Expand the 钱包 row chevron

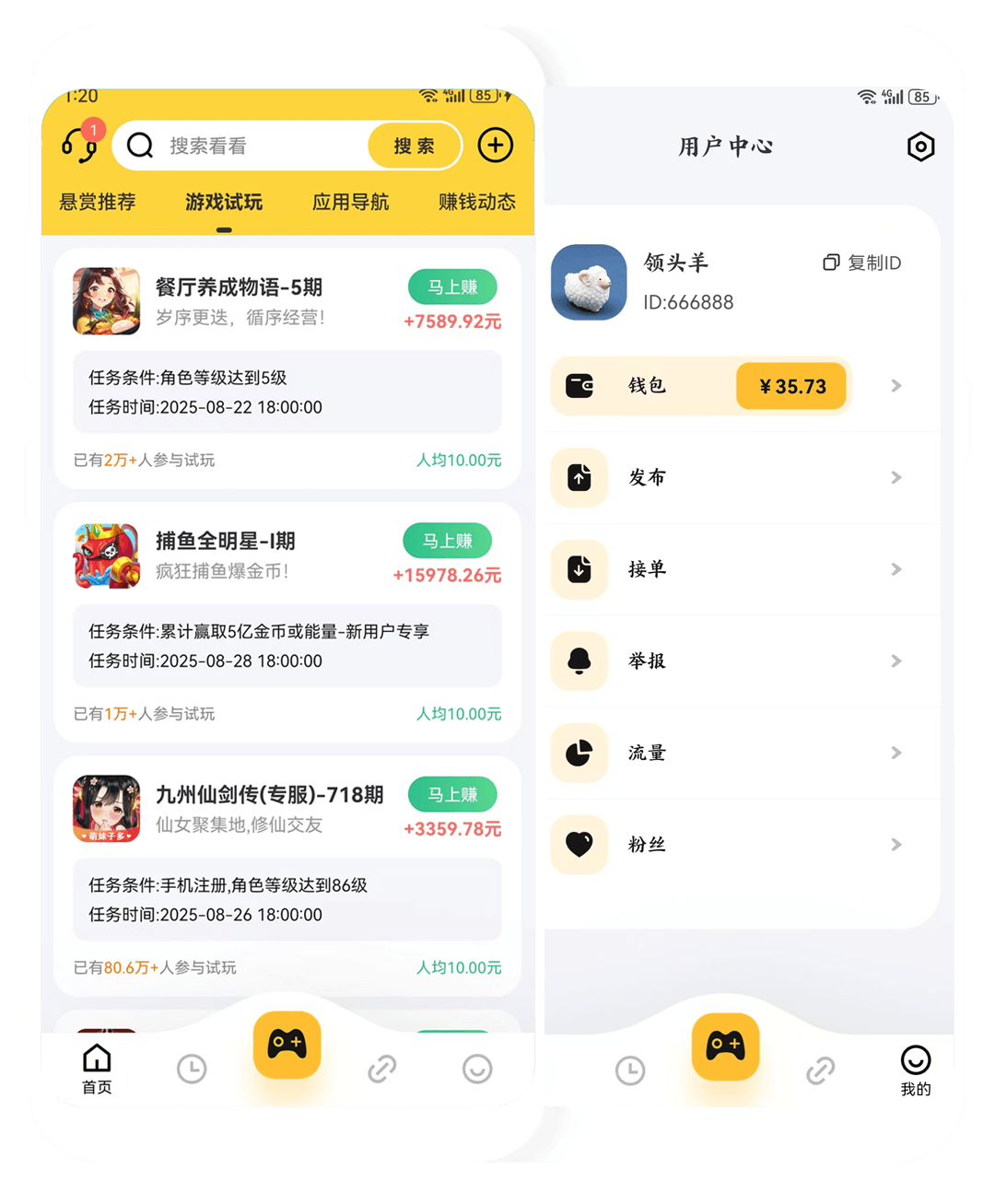895,386
